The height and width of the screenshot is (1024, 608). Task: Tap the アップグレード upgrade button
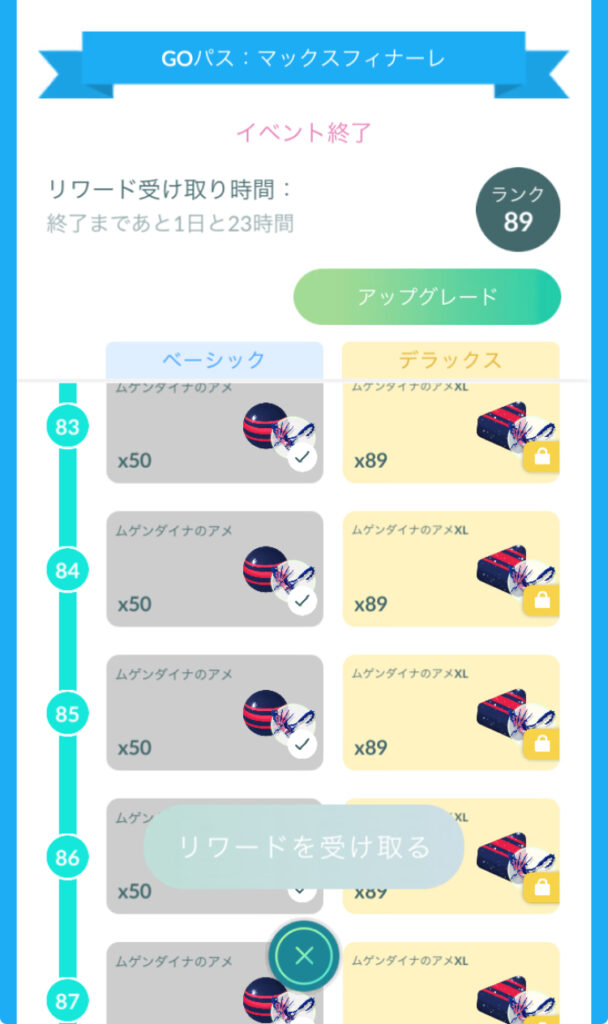click(427, 297)
